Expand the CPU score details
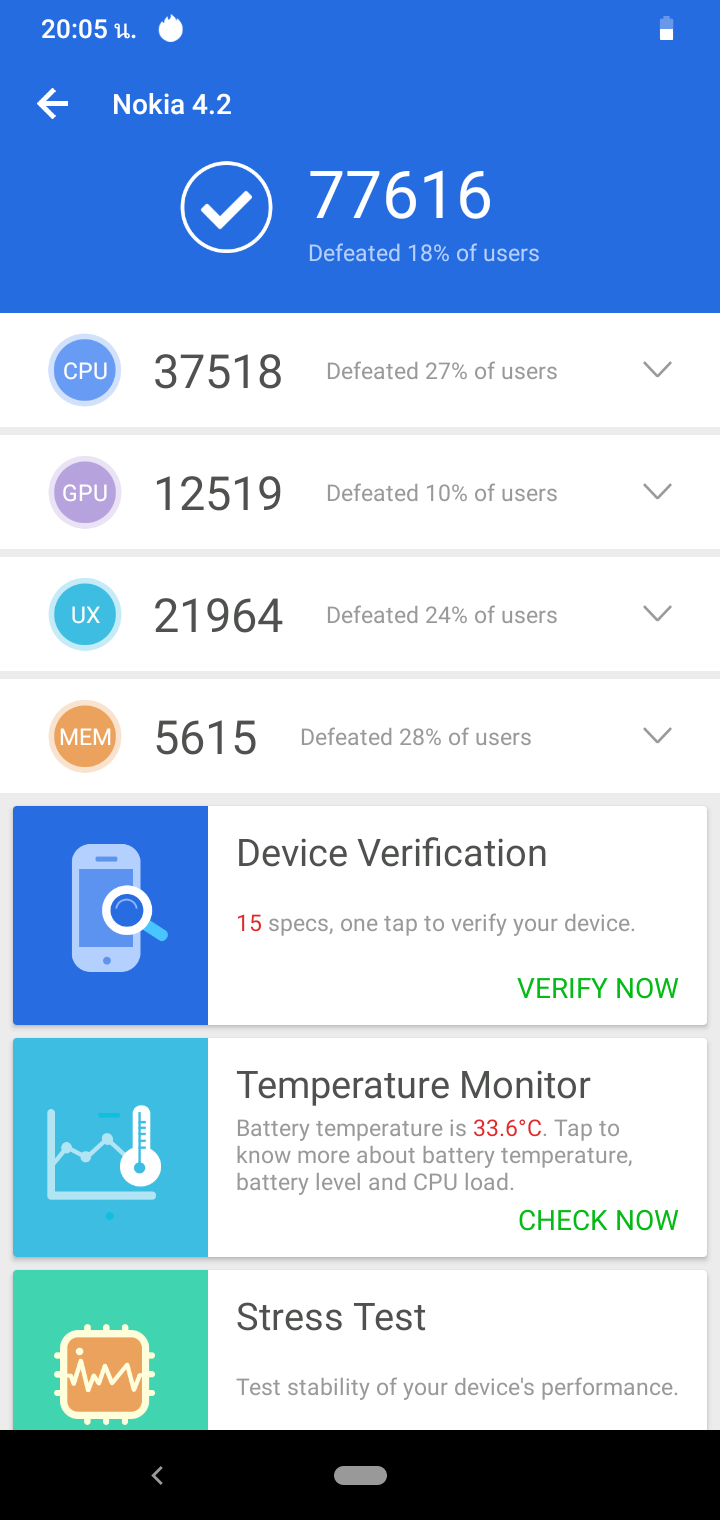This screenshot has height=1520, width=720. 656,370
